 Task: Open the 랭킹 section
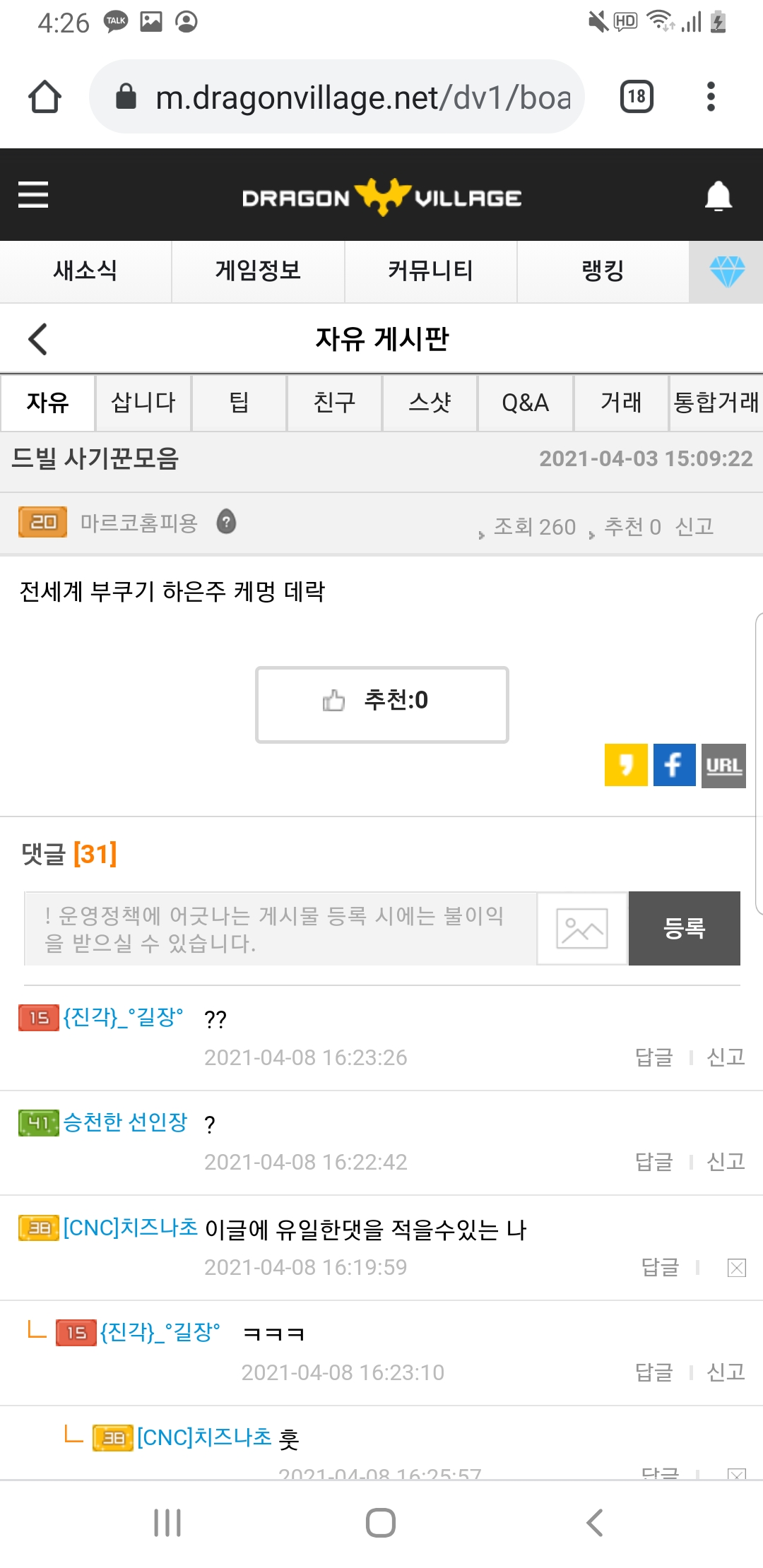pyautogui.click(x=603, y=271)
